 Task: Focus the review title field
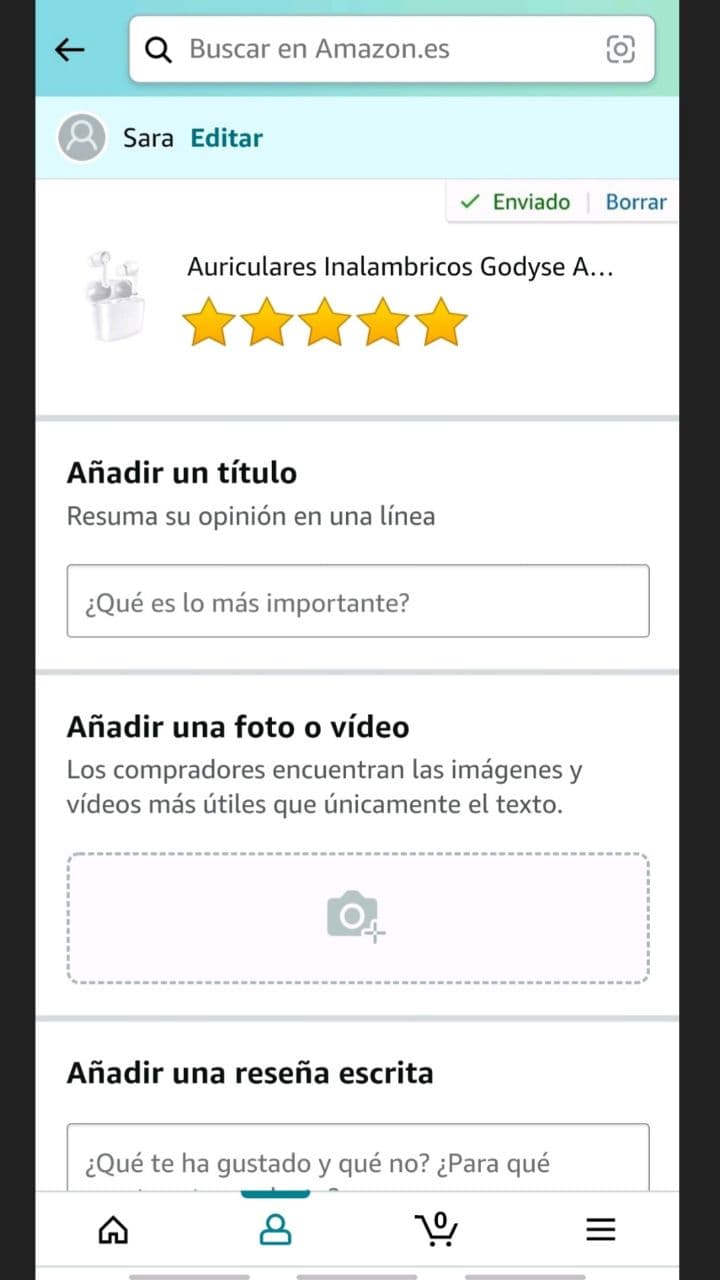pyautogui.click(x=357, y=602)
